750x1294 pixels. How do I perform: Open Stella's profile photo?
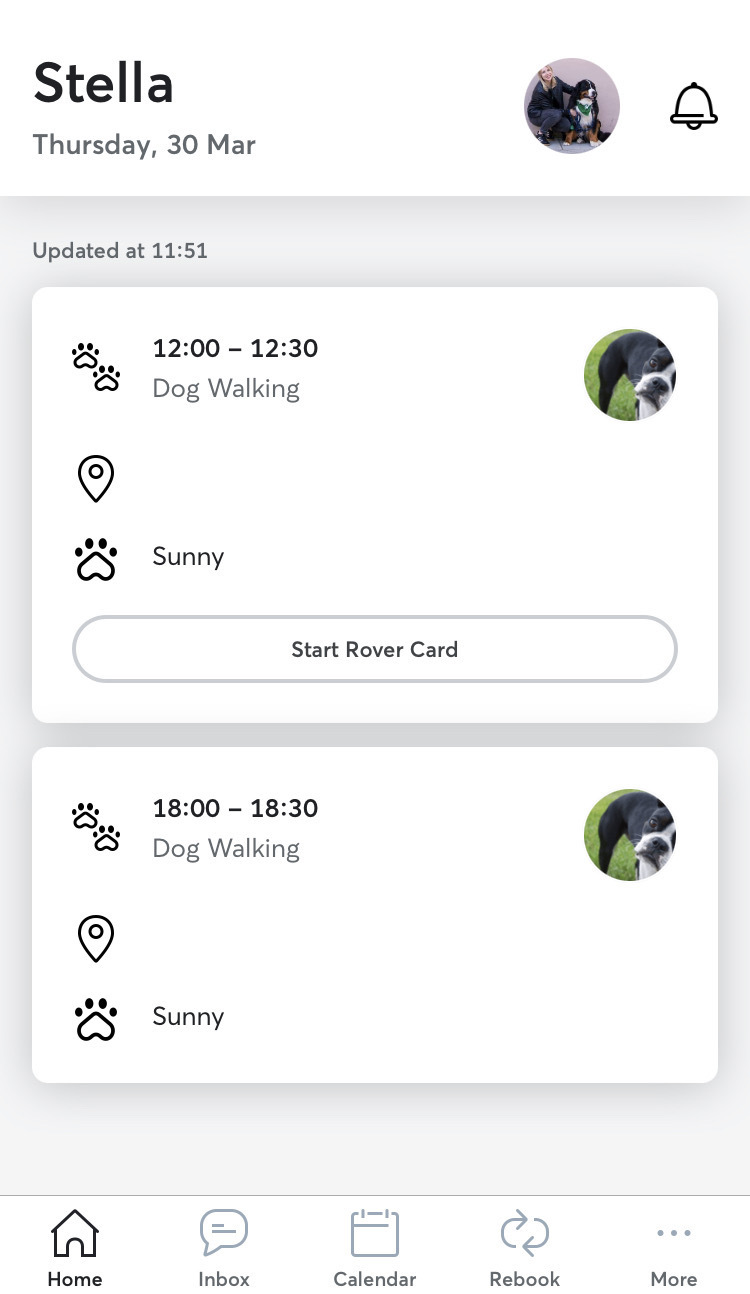tap(572, 106)
